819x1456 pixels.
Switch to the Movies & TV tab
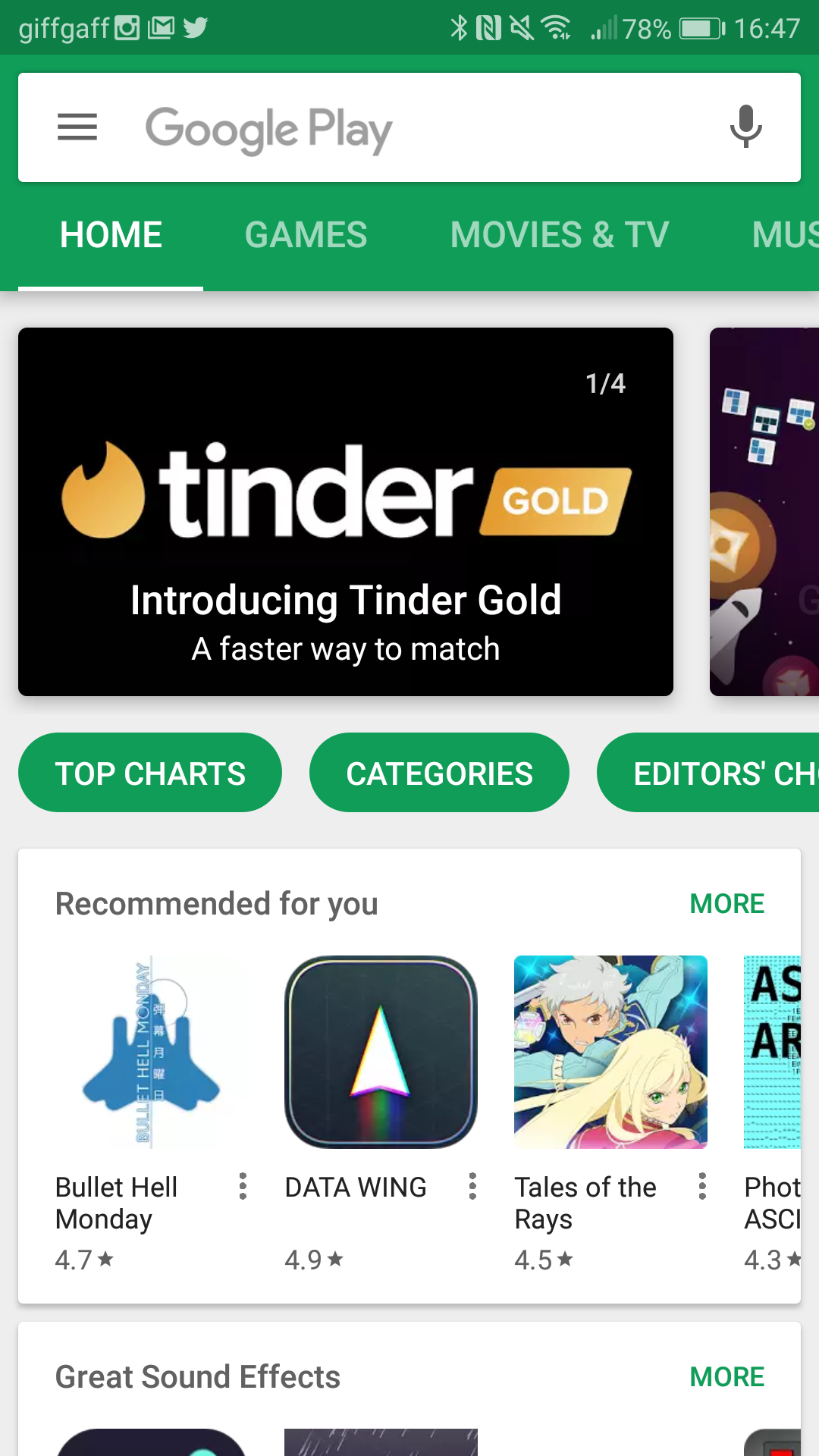(559, 235)
